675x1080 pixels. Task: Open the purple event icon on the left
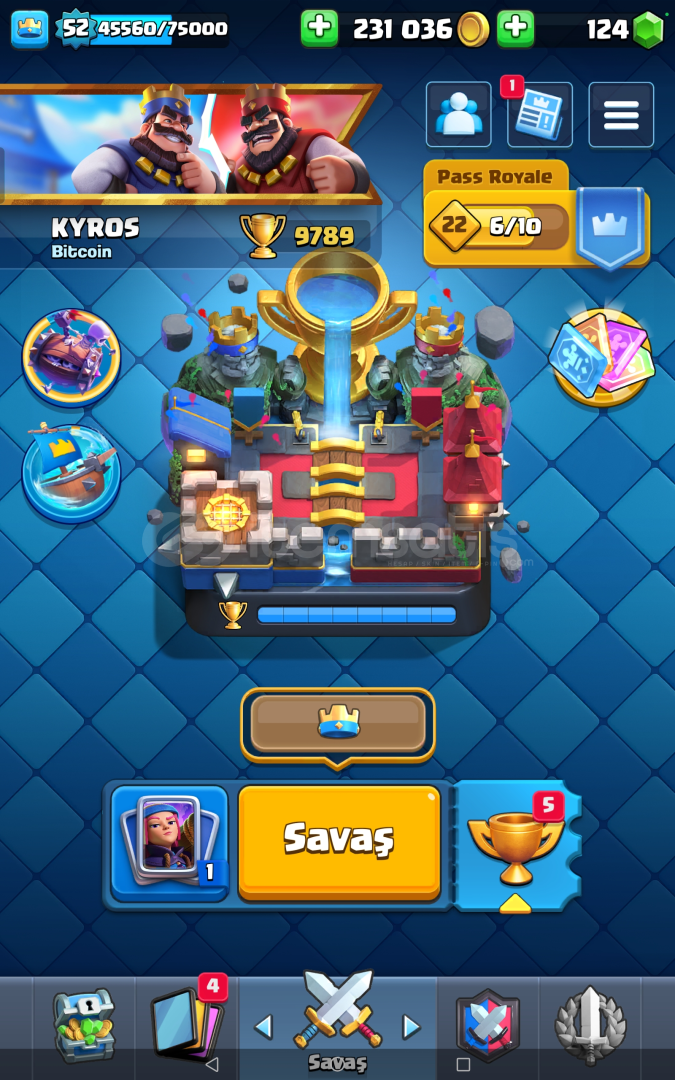(x=71, y=358)
